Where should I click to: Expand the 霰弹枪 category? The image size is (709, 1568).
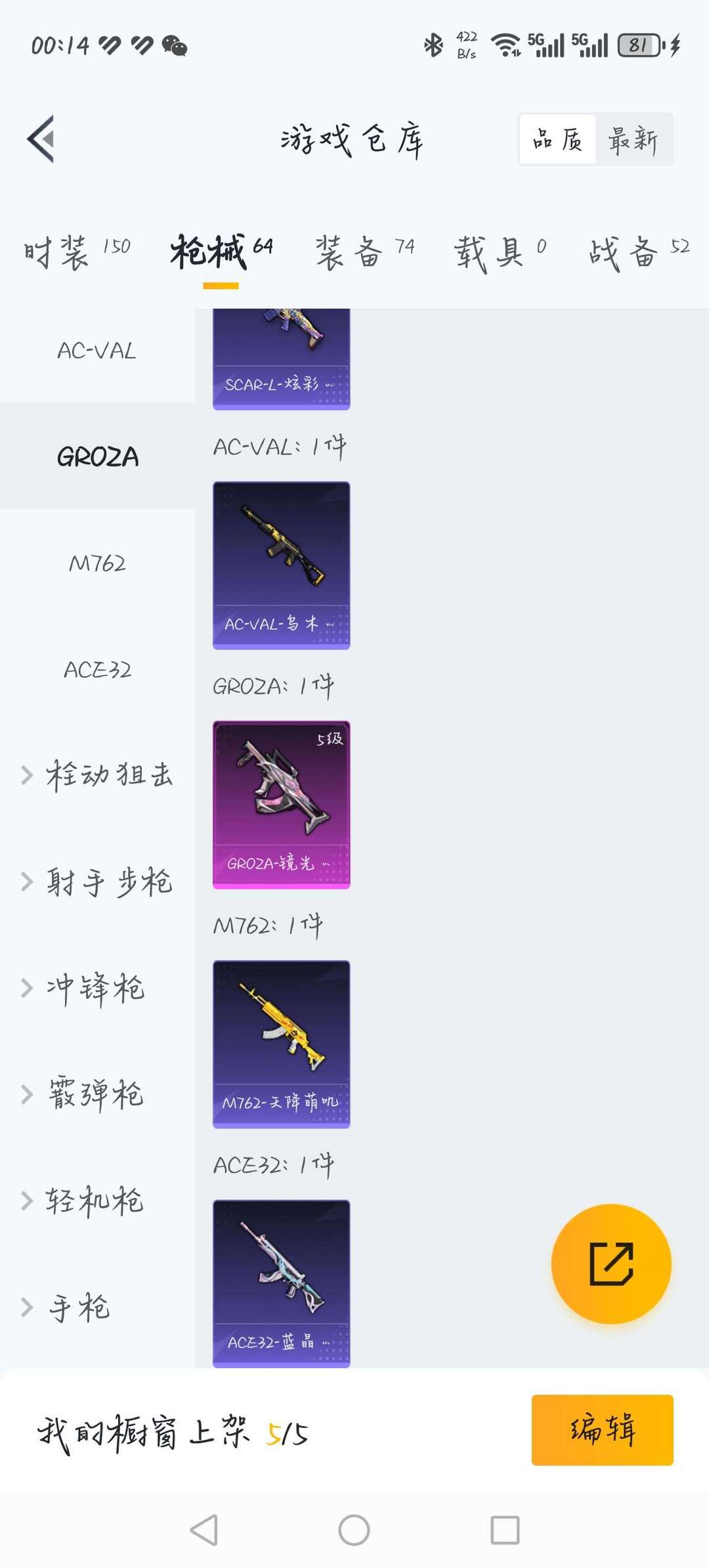click(x=97, y=1094)
